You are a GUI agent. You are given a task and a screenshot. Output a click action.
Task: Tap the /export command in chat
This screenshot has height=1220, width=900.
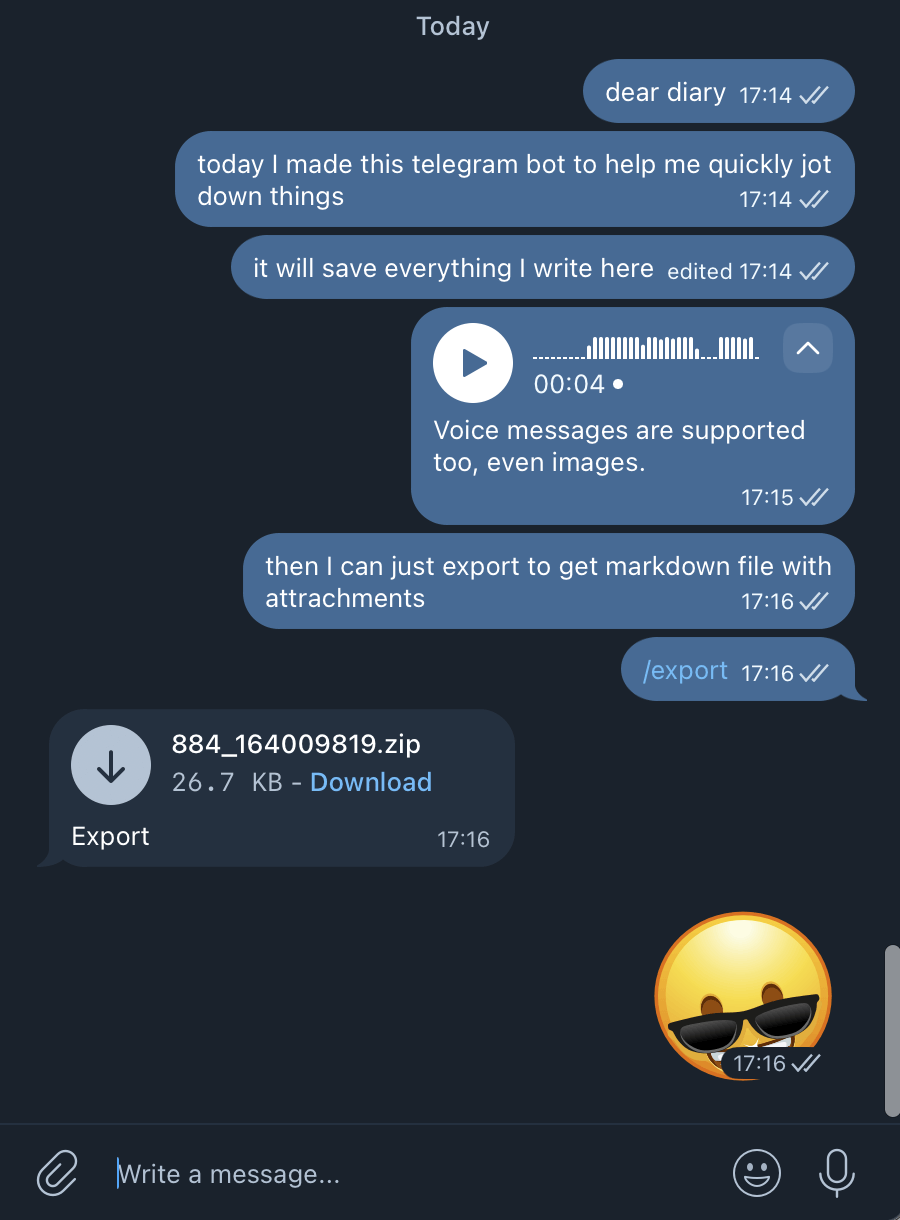coord(685,670)
